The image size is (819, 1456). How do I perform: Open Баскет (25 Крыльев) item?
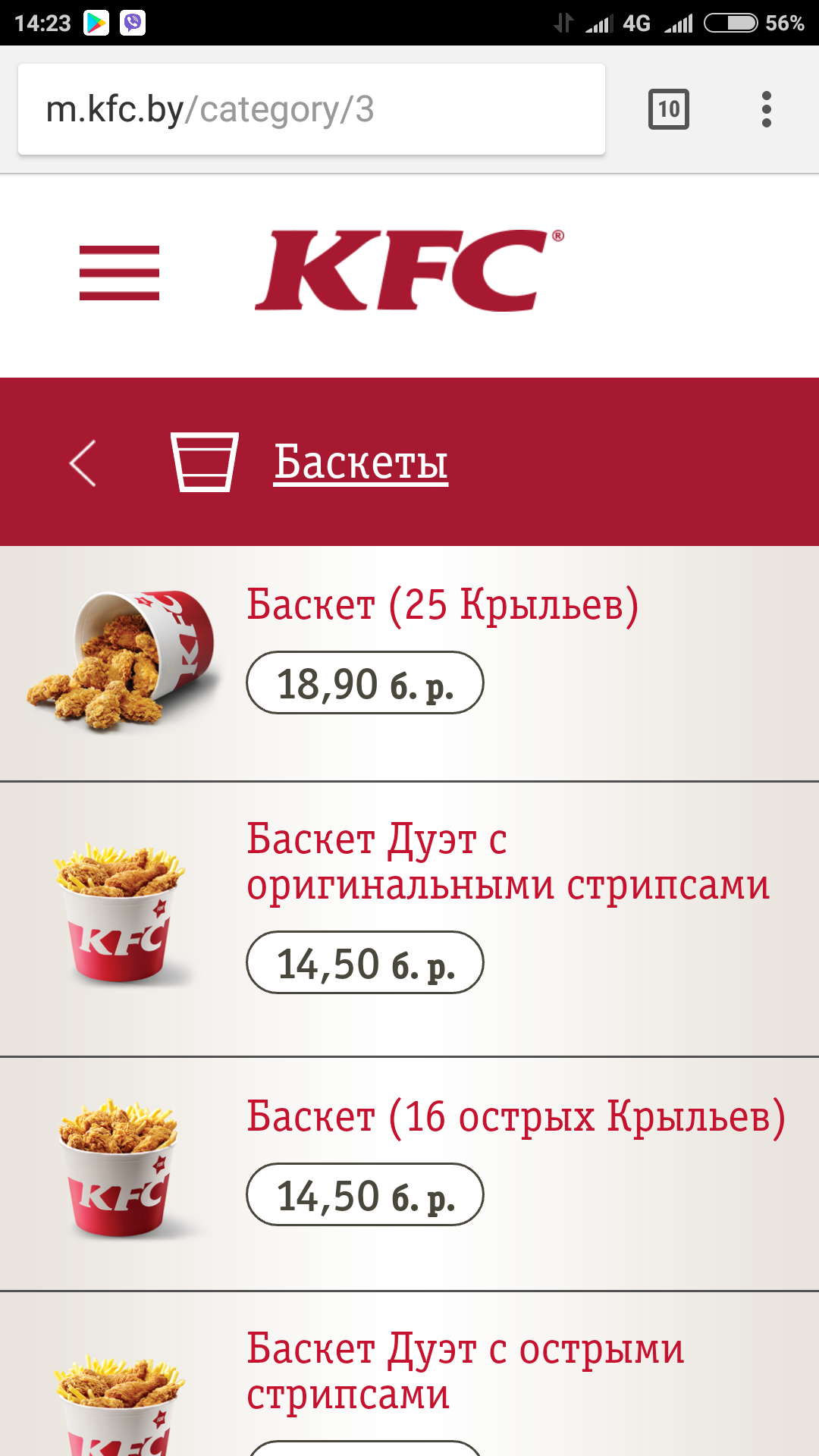click(442, 605)
